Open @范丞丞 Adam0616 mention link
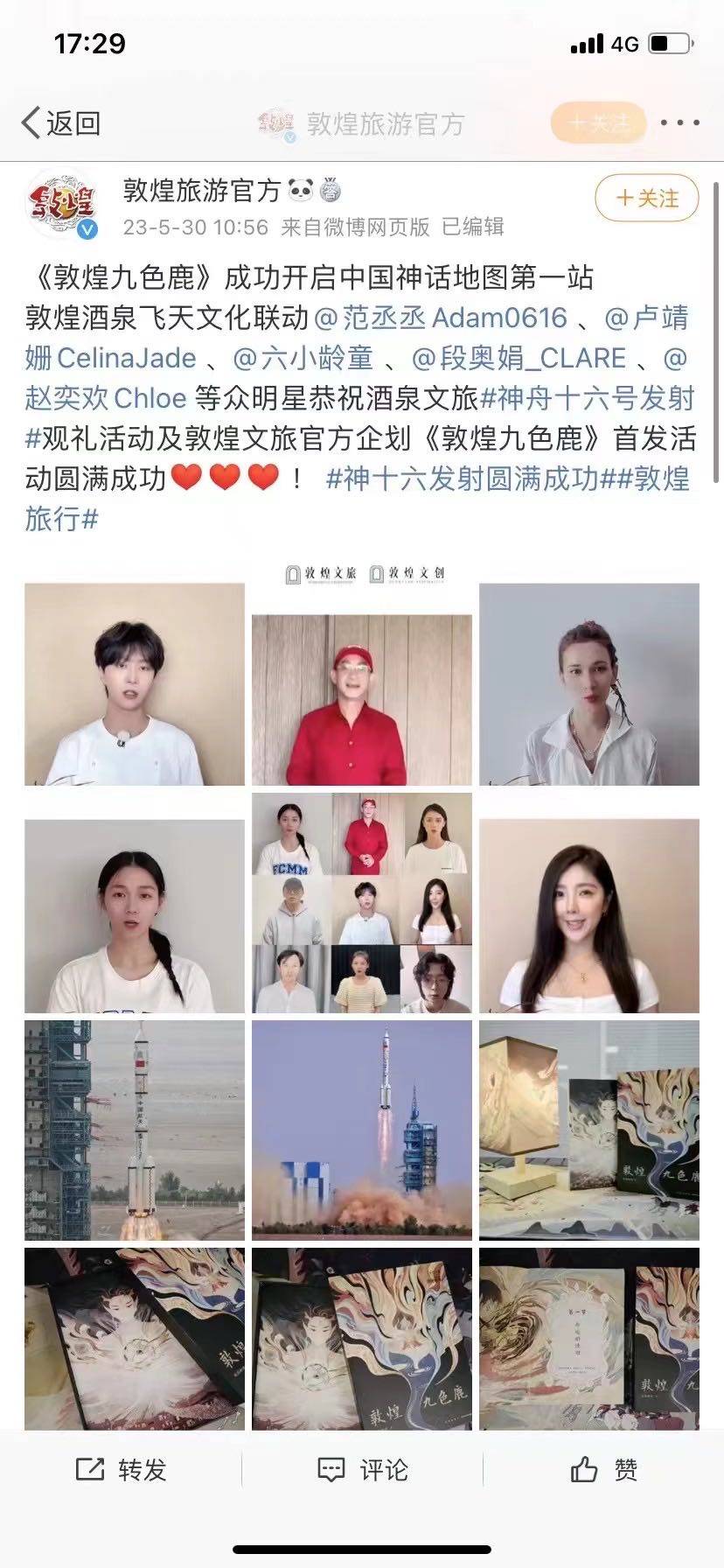 pyautogui.click(x=441, y=318)
